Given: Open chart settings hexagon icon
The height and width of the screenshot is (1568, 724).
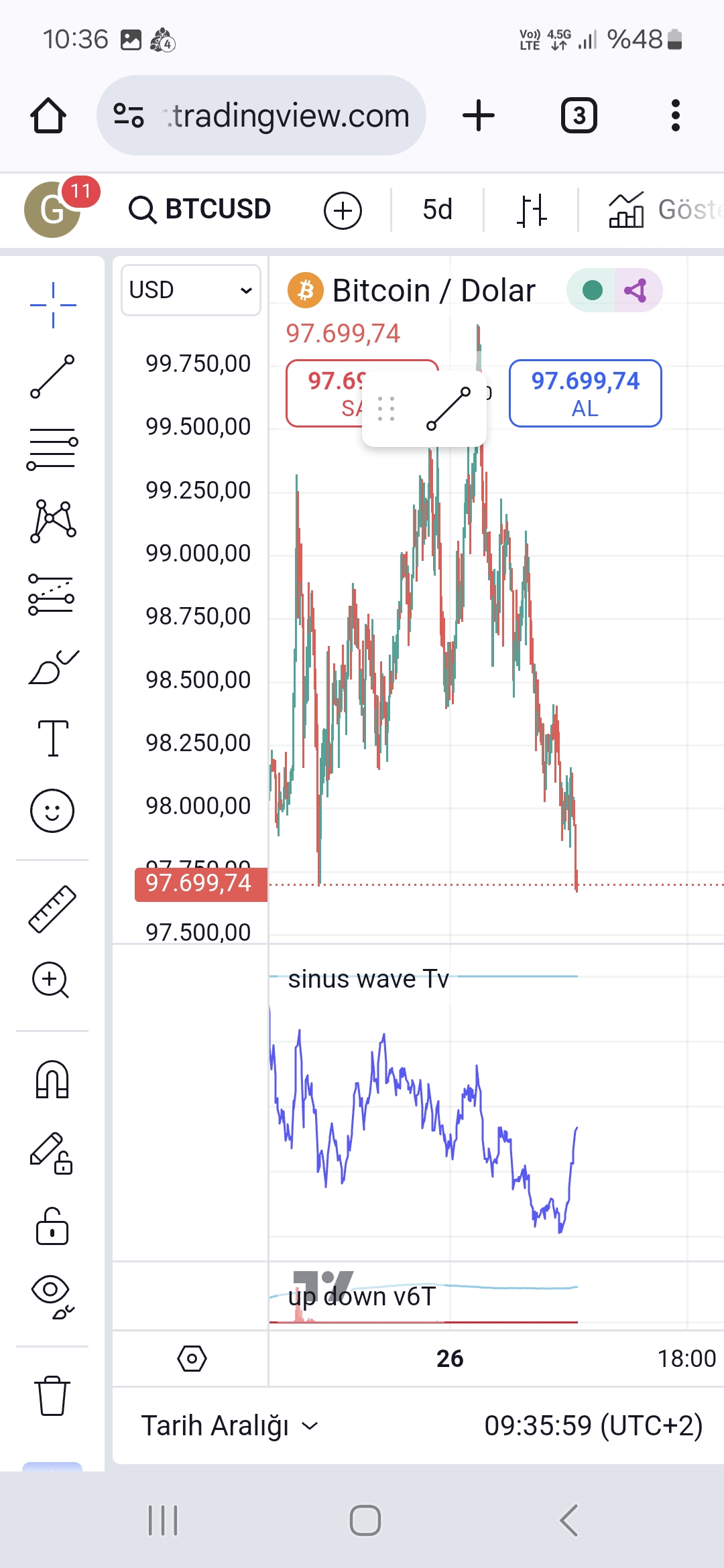Looking at the screenshot, I should coord(192,1358).
